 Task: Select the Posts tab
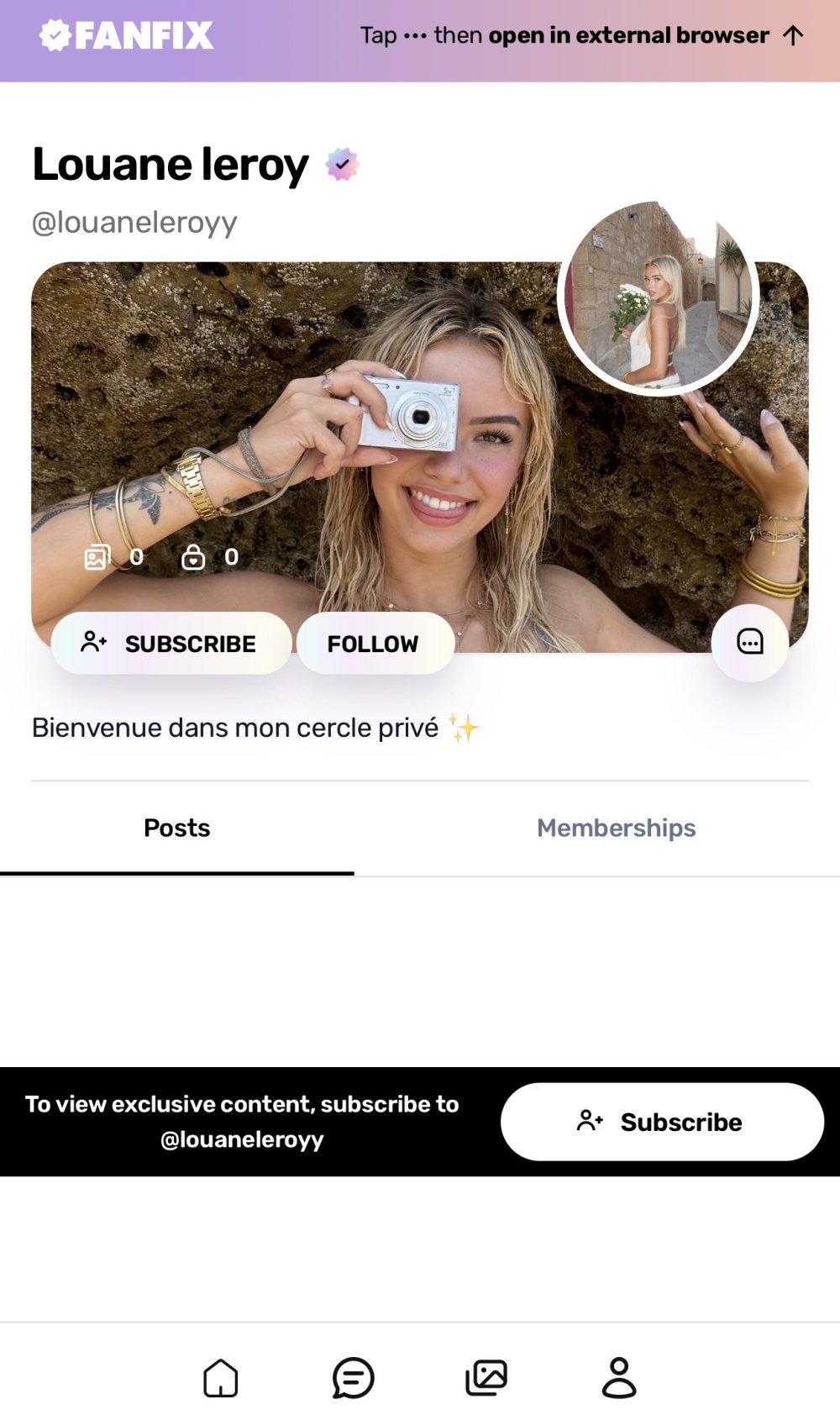[176, 828]
